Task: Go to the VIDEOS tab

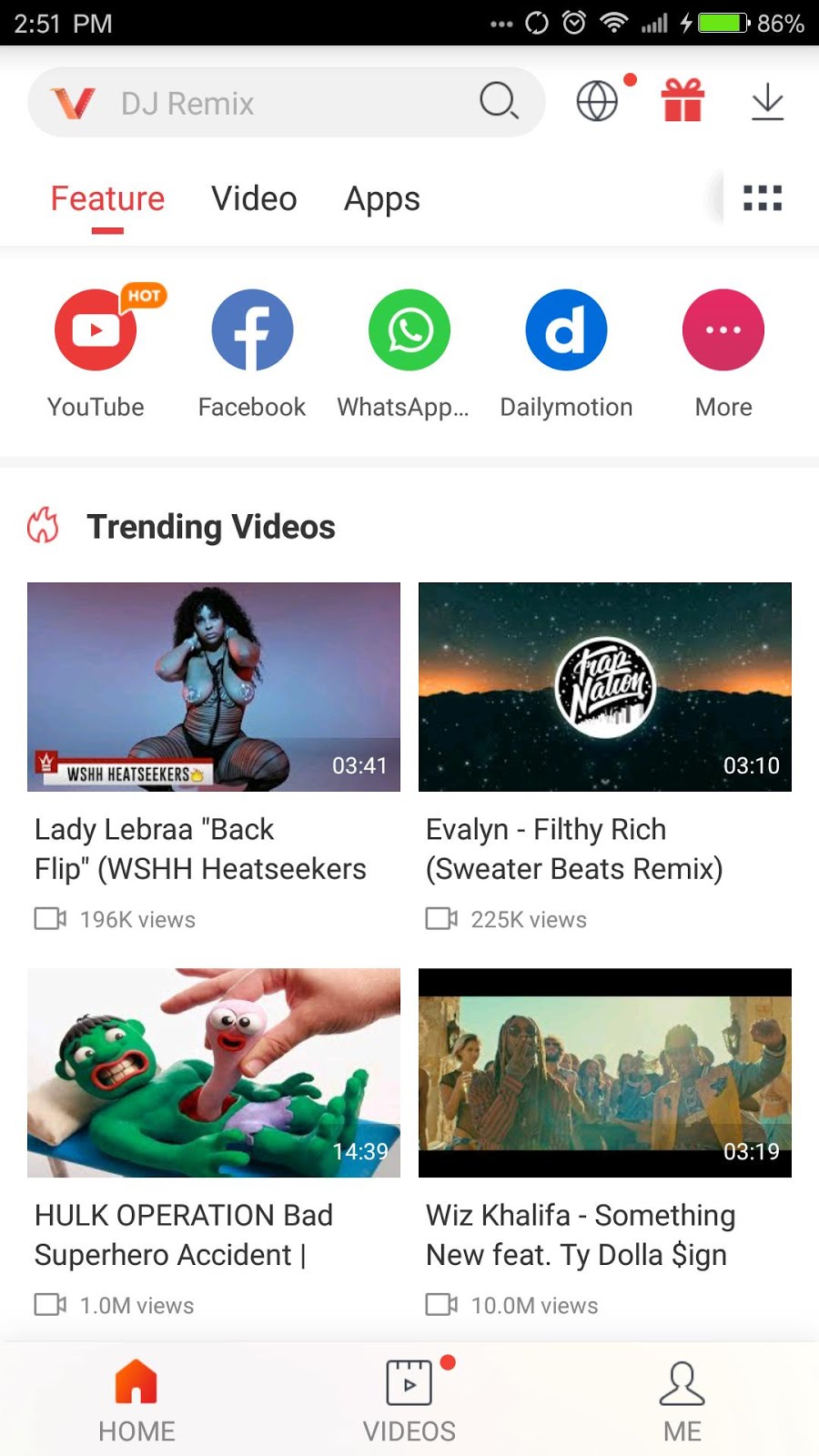Action: (x=409, y=1401)
